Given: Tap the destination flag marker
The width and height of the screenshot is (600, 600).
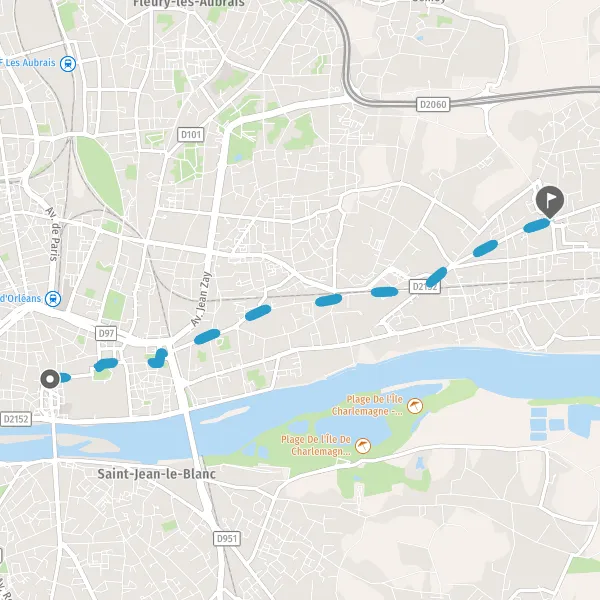Looking at the screenshot, I should 549,202.
